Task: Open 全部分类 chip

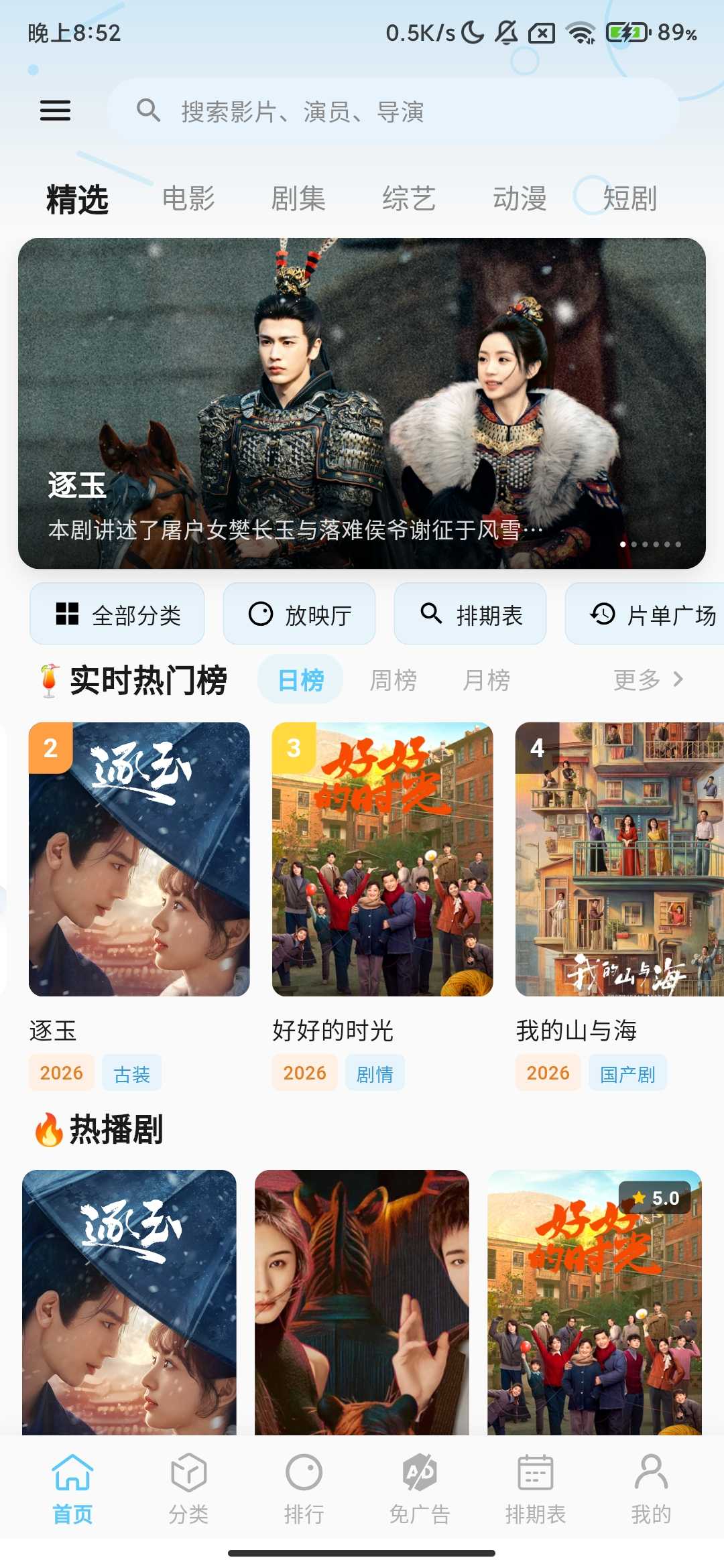Action: (x=117, y=614)
